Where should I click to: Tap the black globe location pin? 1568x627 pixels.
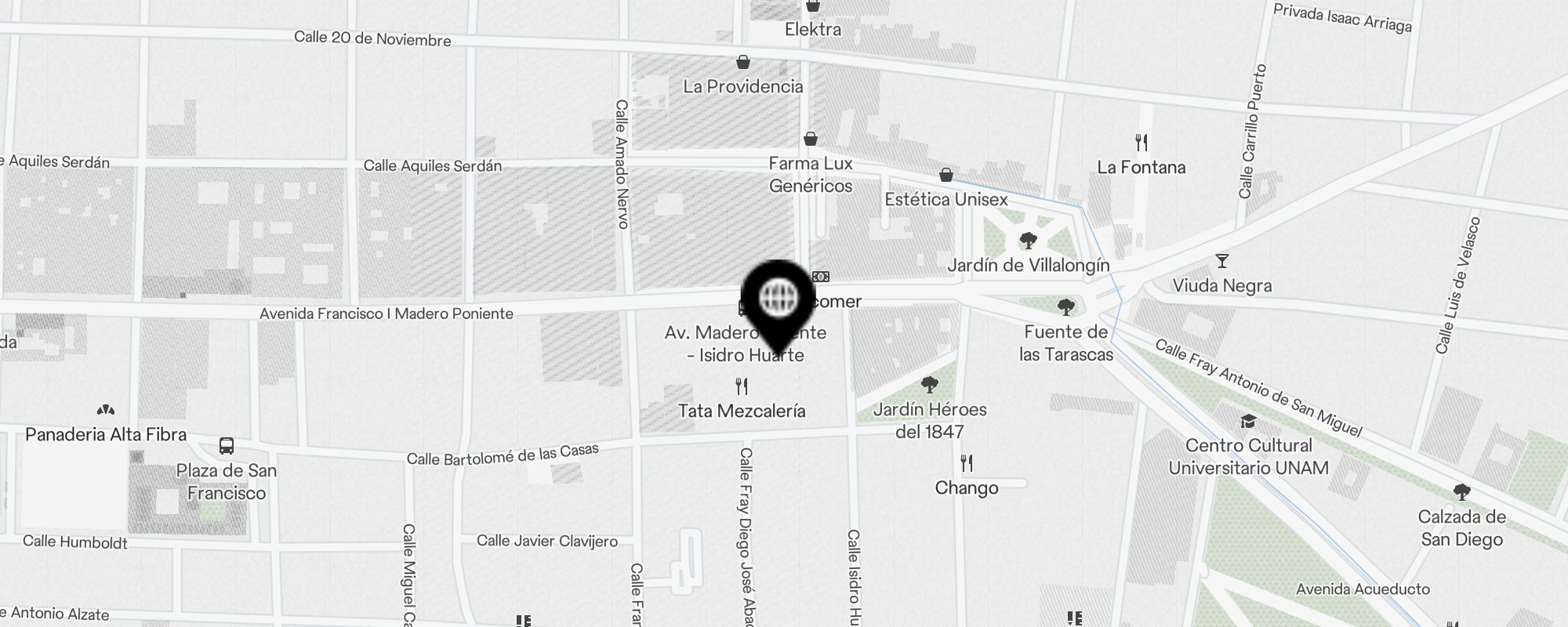point(778,299)
